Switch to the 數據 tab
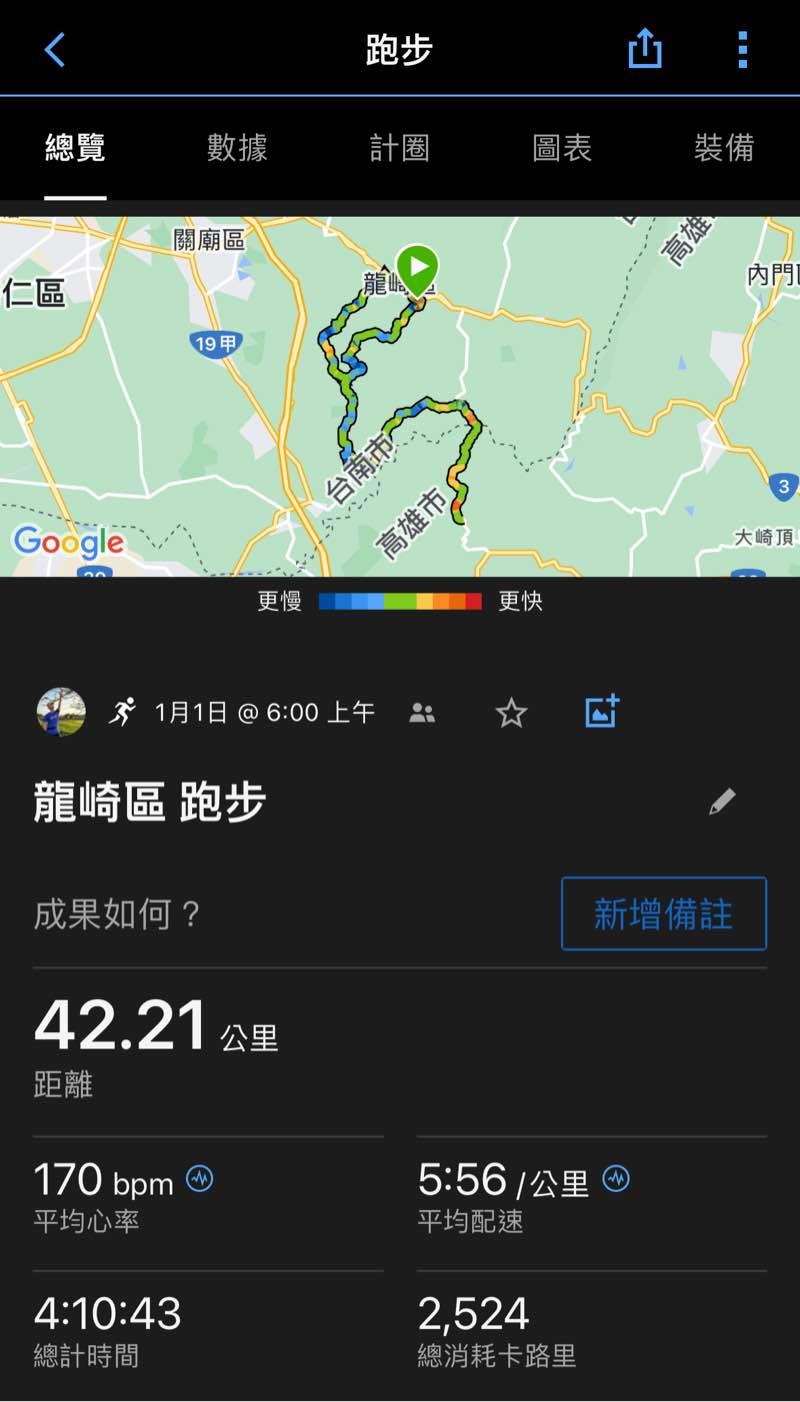The width and height of the screenshot is (800, 1402). point(237,148)
